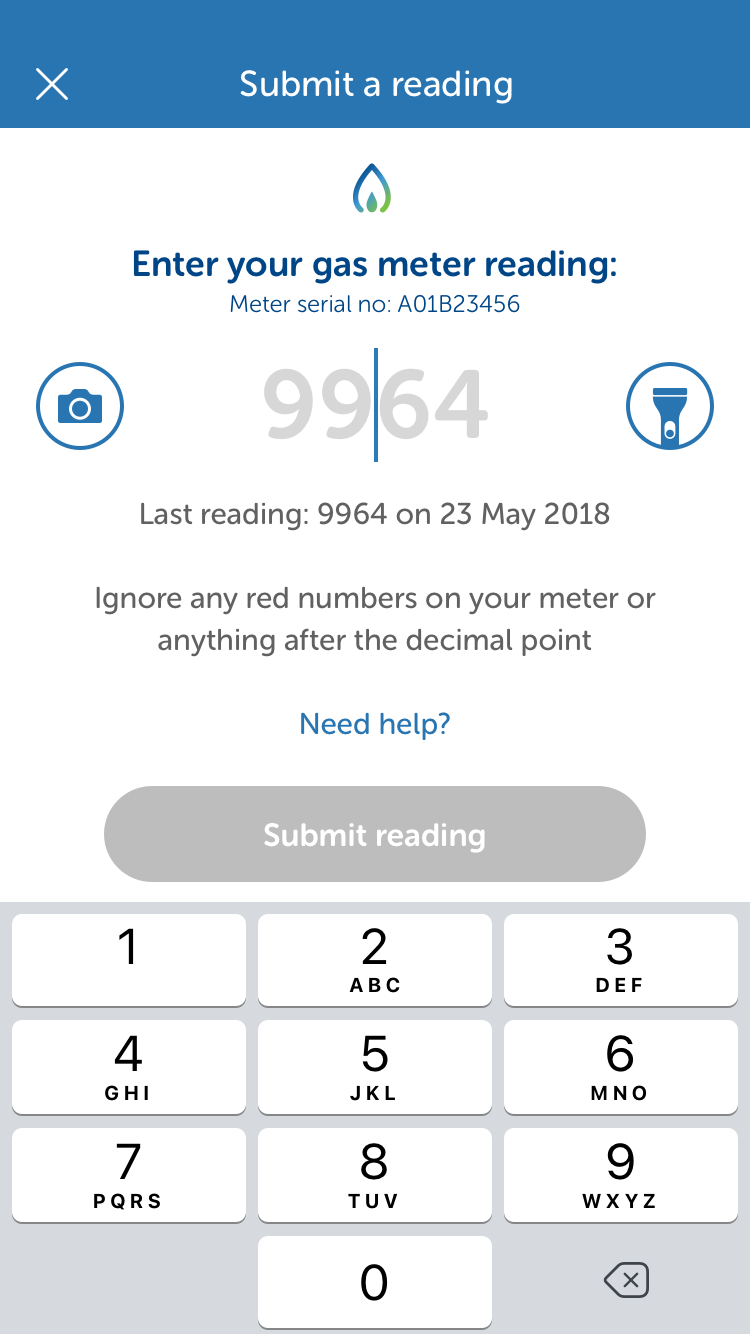Turn on the flashlight
This screenshot has width=750, height=1334.
tap(669, 406)
